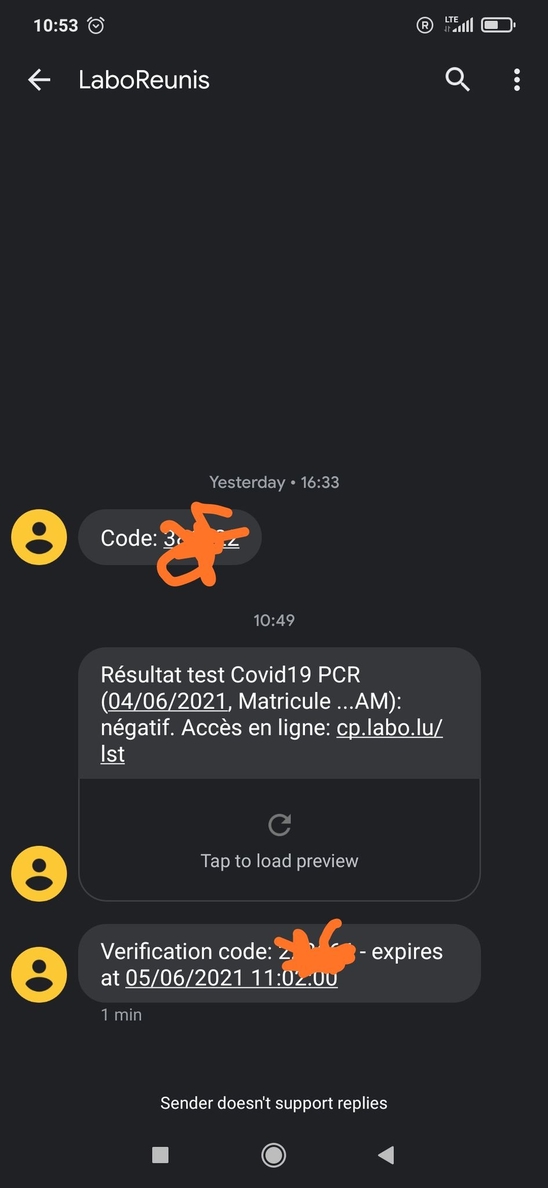Tap the system home button

pyautogui.click(x=274, y=1155)
